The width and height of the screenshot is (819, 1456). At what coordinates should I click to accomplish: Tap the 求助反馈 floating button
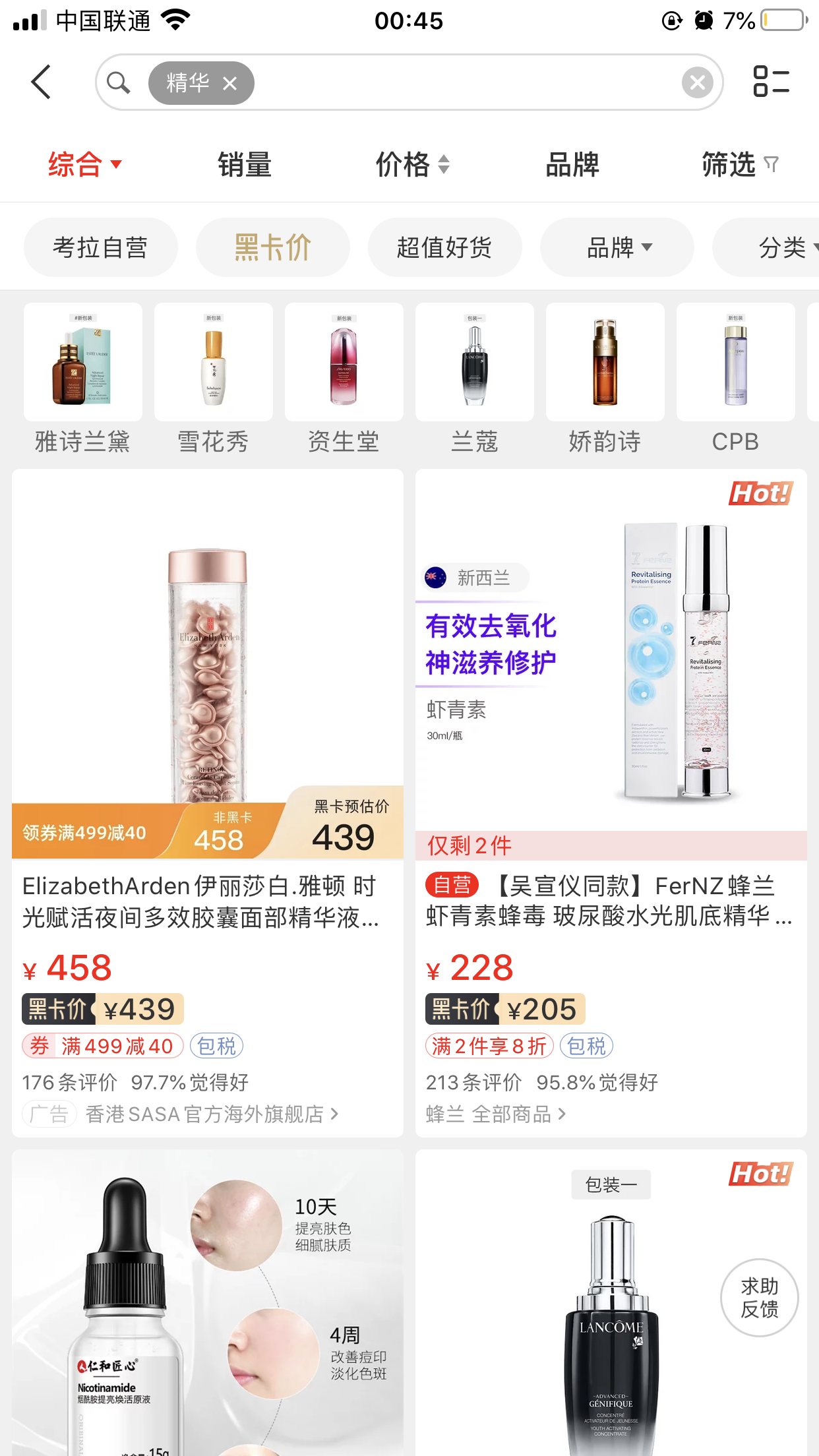click(x=759, y=1297)
